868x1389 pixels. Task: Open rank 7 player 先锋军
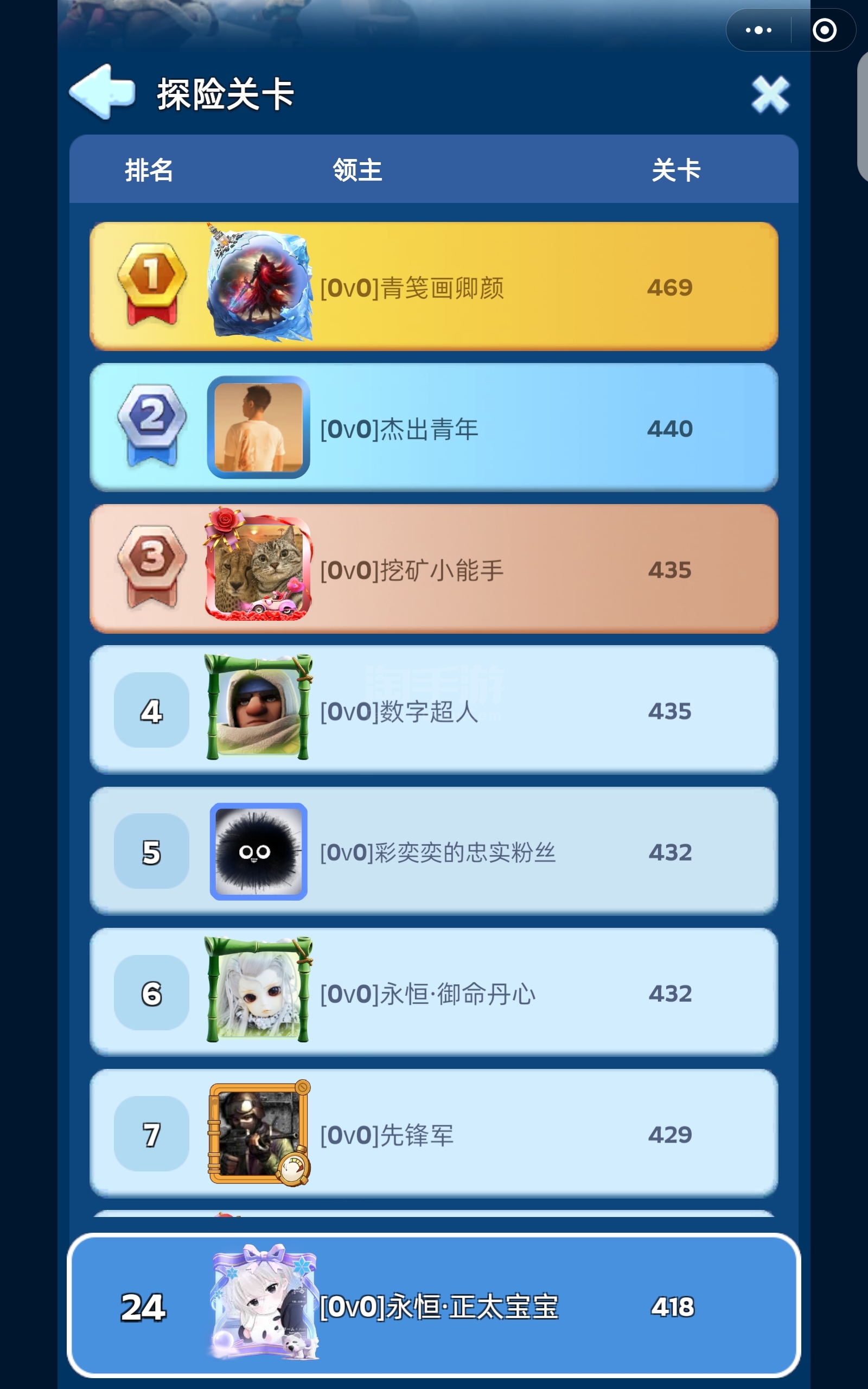coord(434,1133)
